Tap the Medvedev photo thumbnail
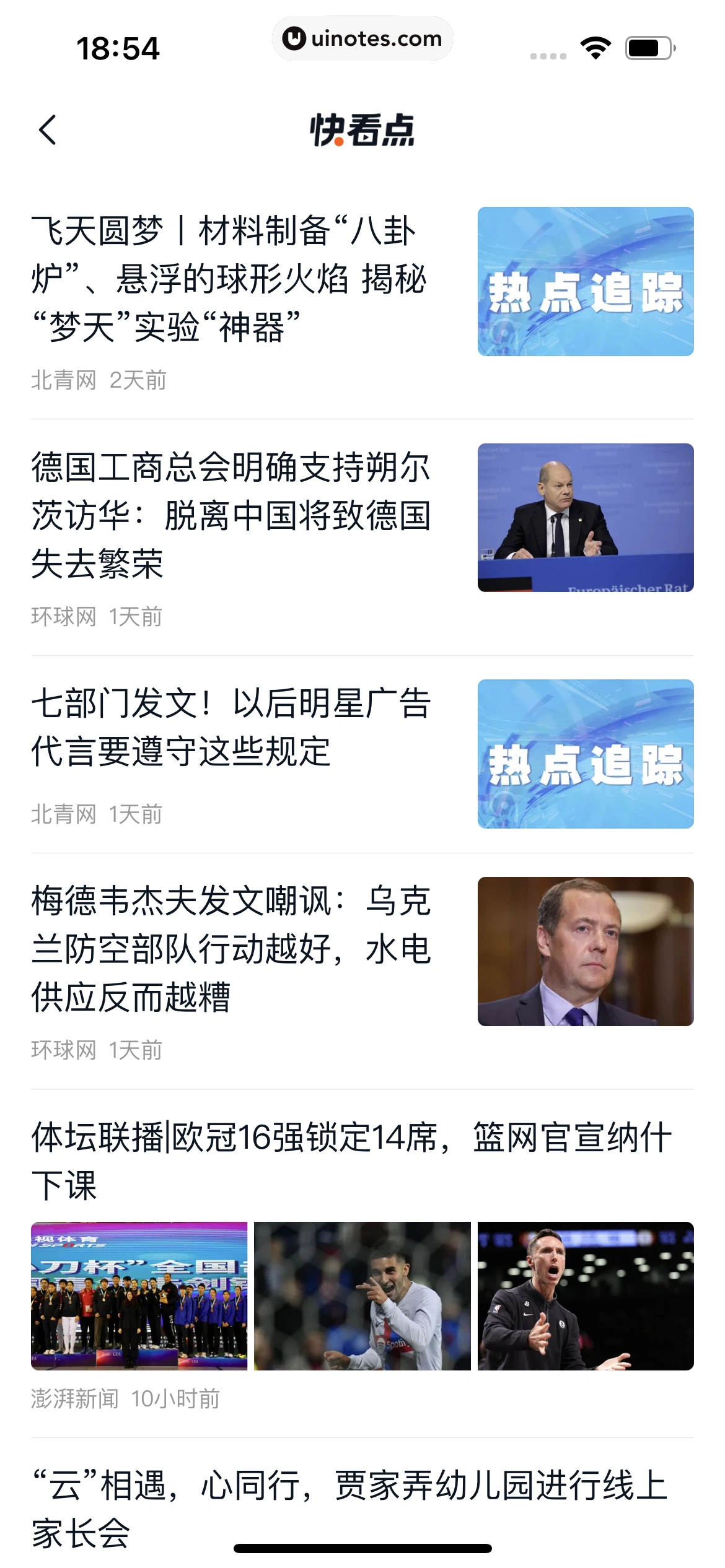Screen dimensions: 725x1568 [x=585, y=951]
